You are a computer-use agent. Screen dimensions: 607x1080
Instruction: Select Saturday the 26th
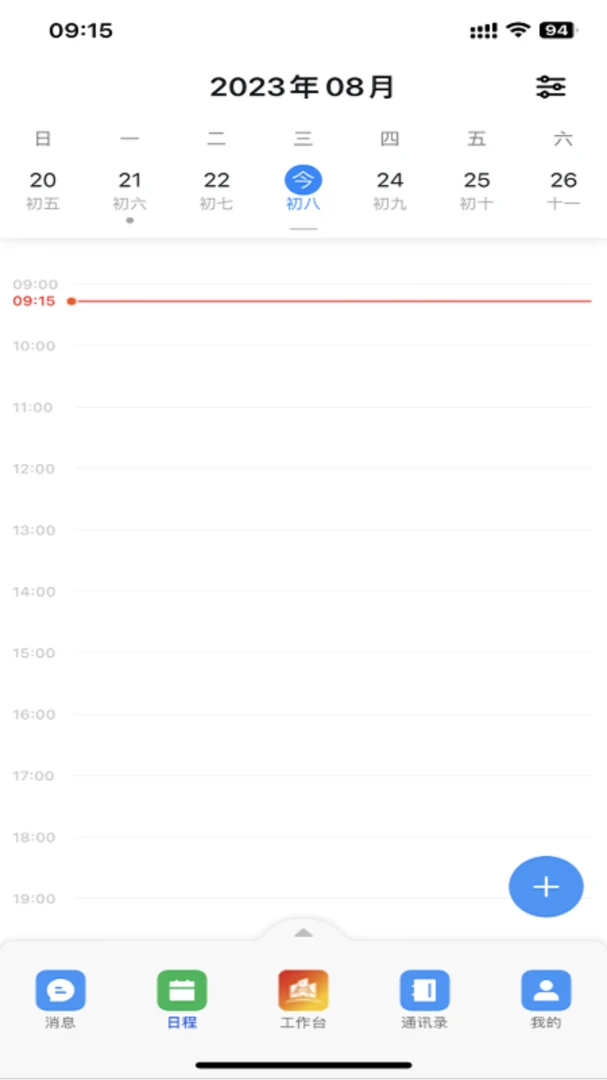564,190
